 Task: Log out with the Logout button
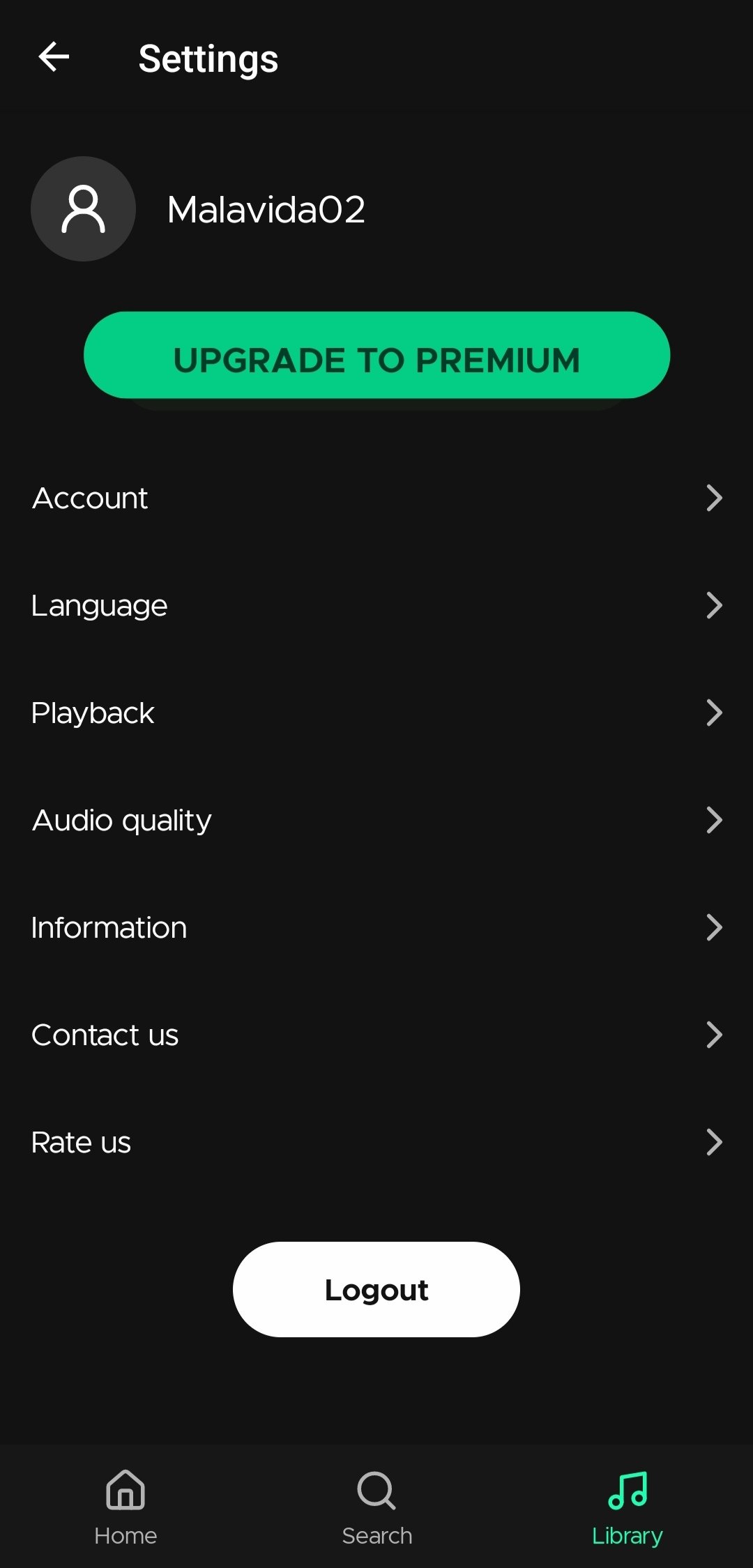click(376, 1289)
